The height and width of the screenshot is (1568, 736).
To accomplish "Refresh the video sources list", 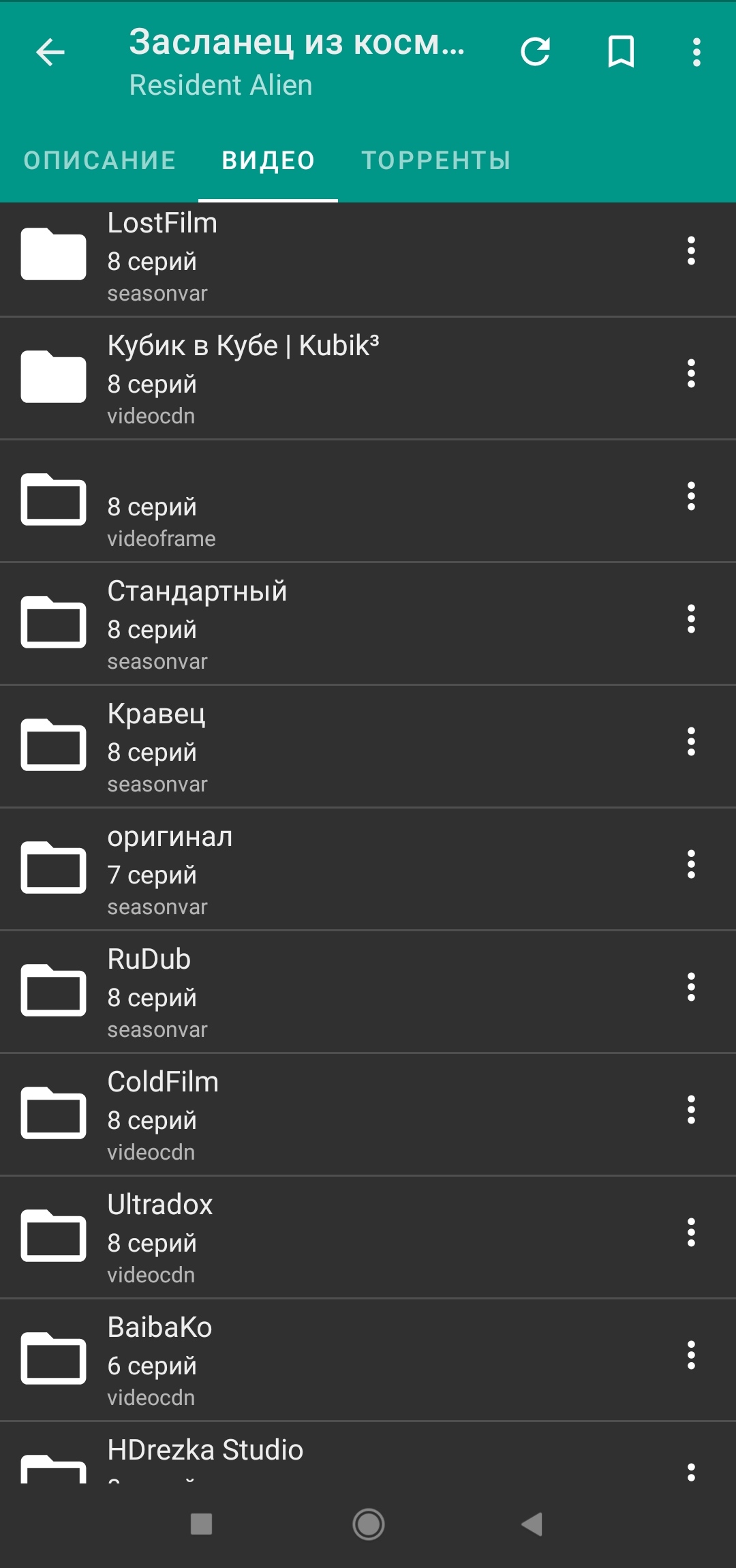I will (x=536, y=52).
